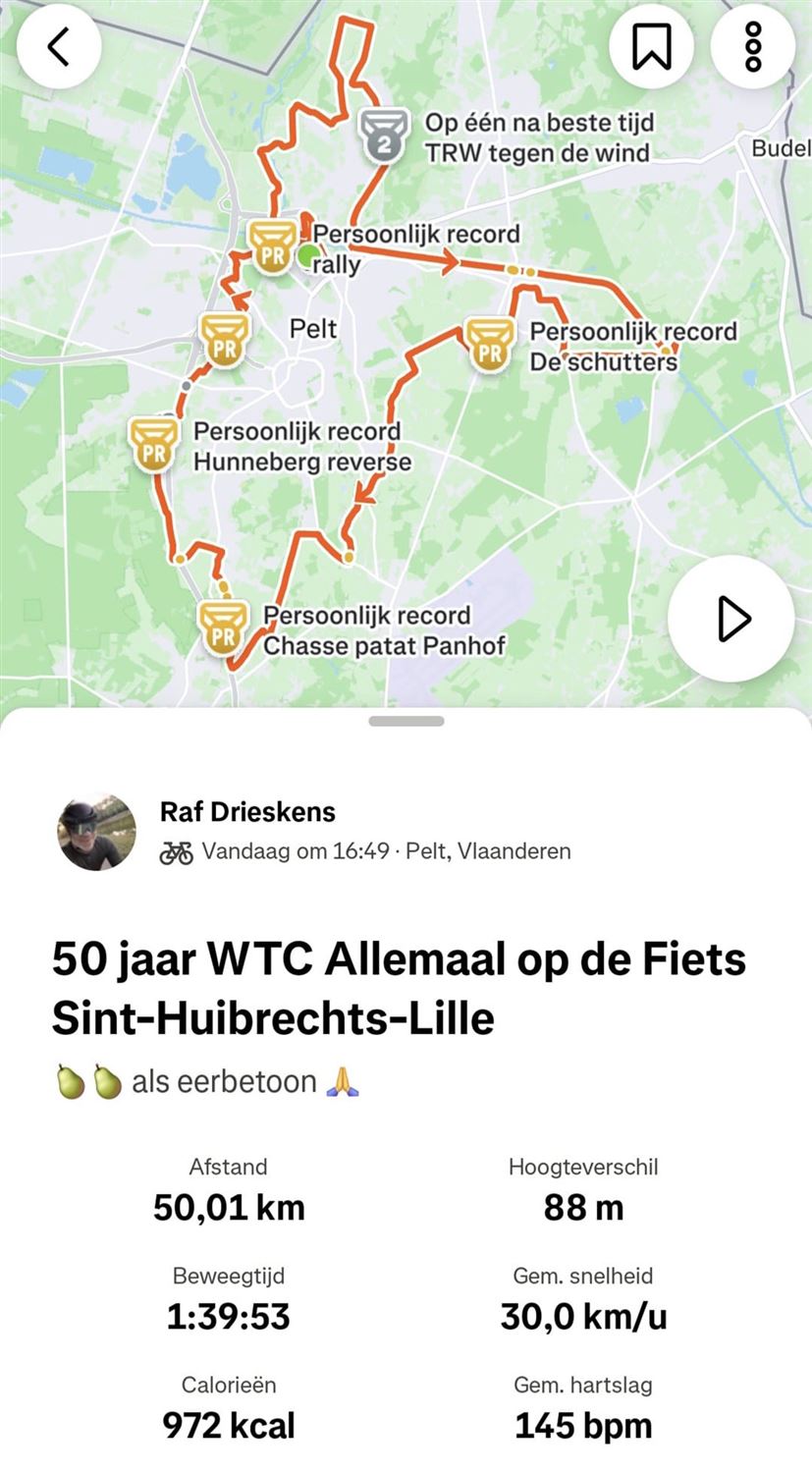Open Raf Drieskens' profile picture
The image size is (812, 1473).
coord(96,832)
